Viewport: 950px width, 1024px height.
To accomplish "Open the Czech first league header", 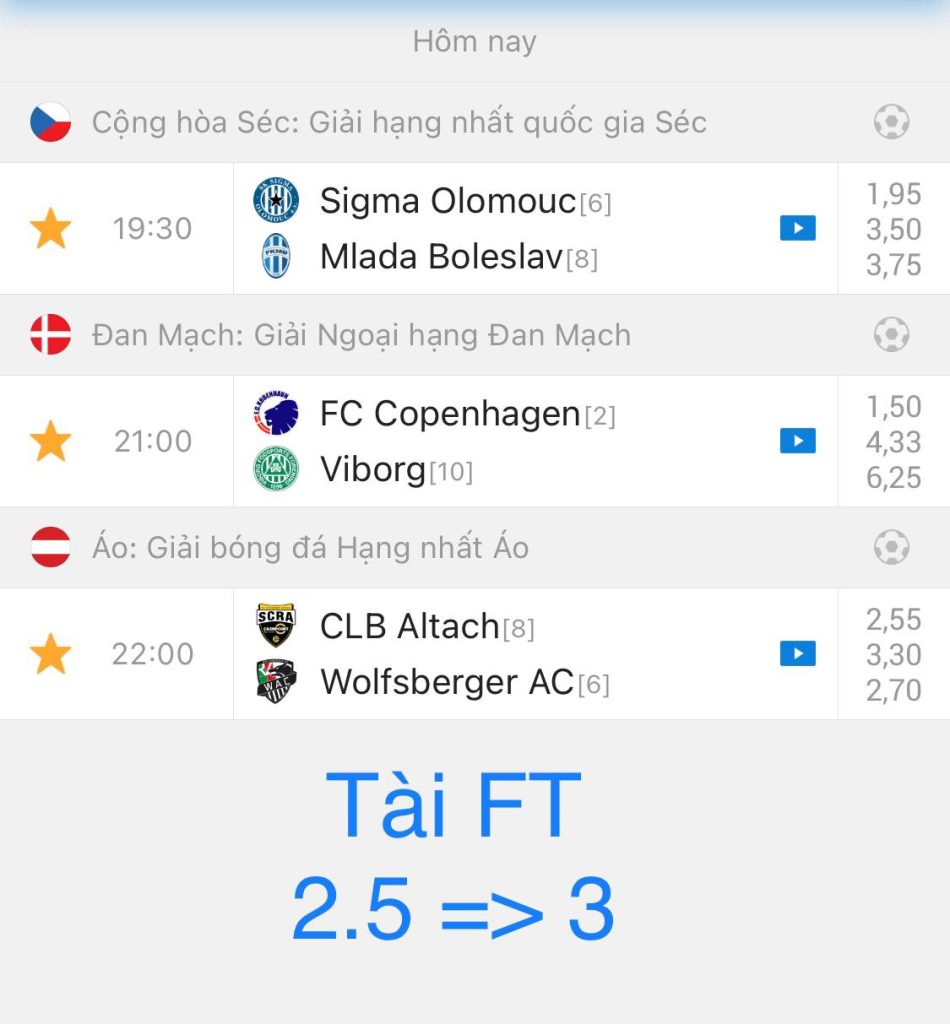I will [399, 122].
